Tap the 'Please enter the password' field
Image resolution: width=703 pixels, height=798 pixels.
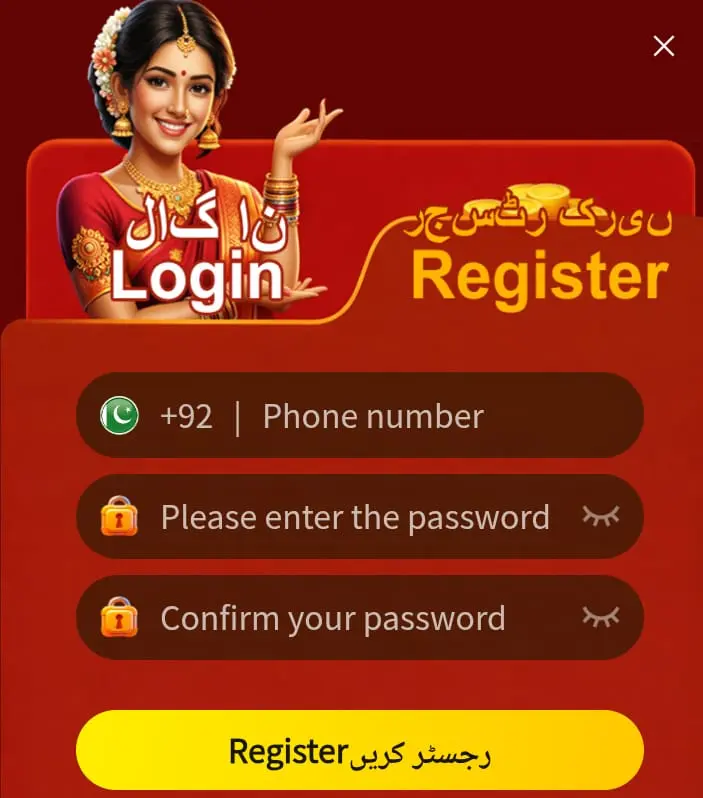(x=355, y=517)
